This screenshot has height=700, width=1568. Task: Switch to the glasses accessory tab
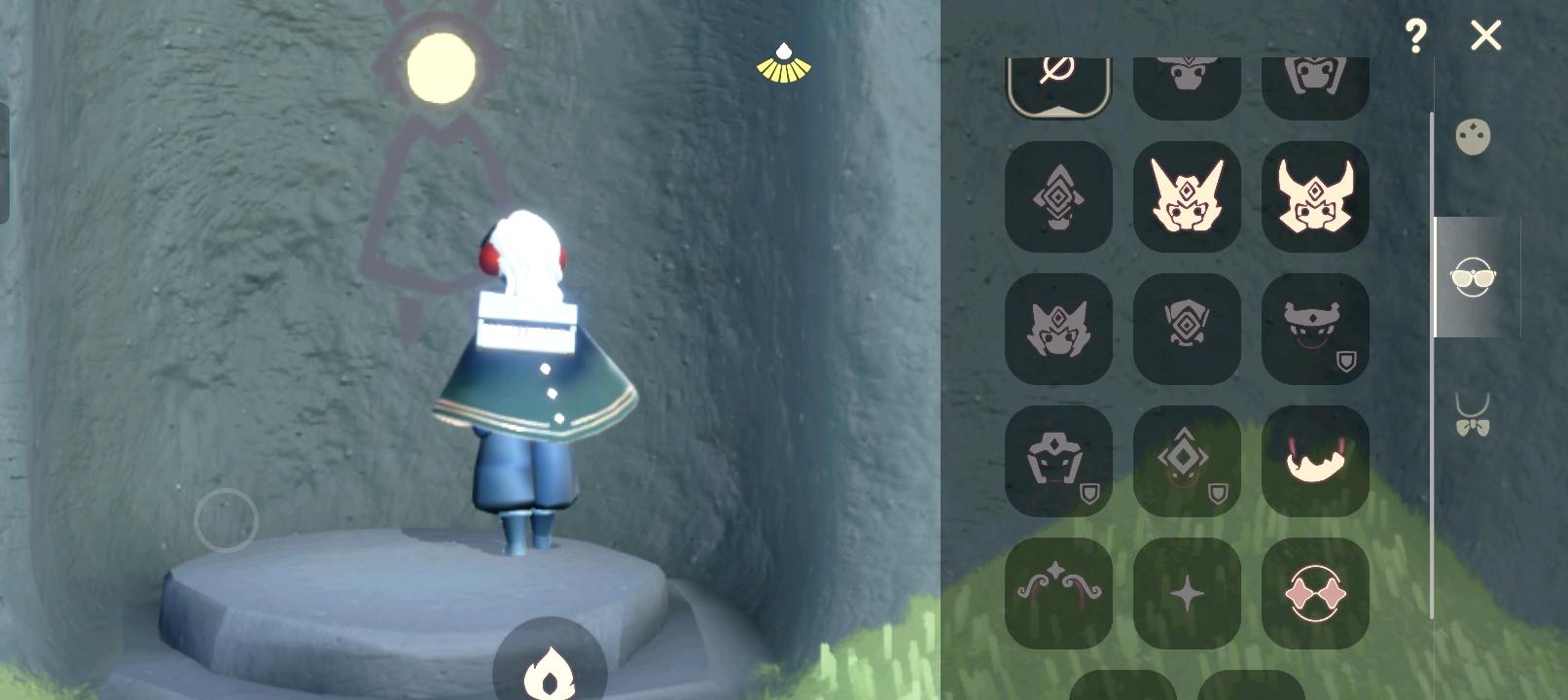[x=1473, y=277]
